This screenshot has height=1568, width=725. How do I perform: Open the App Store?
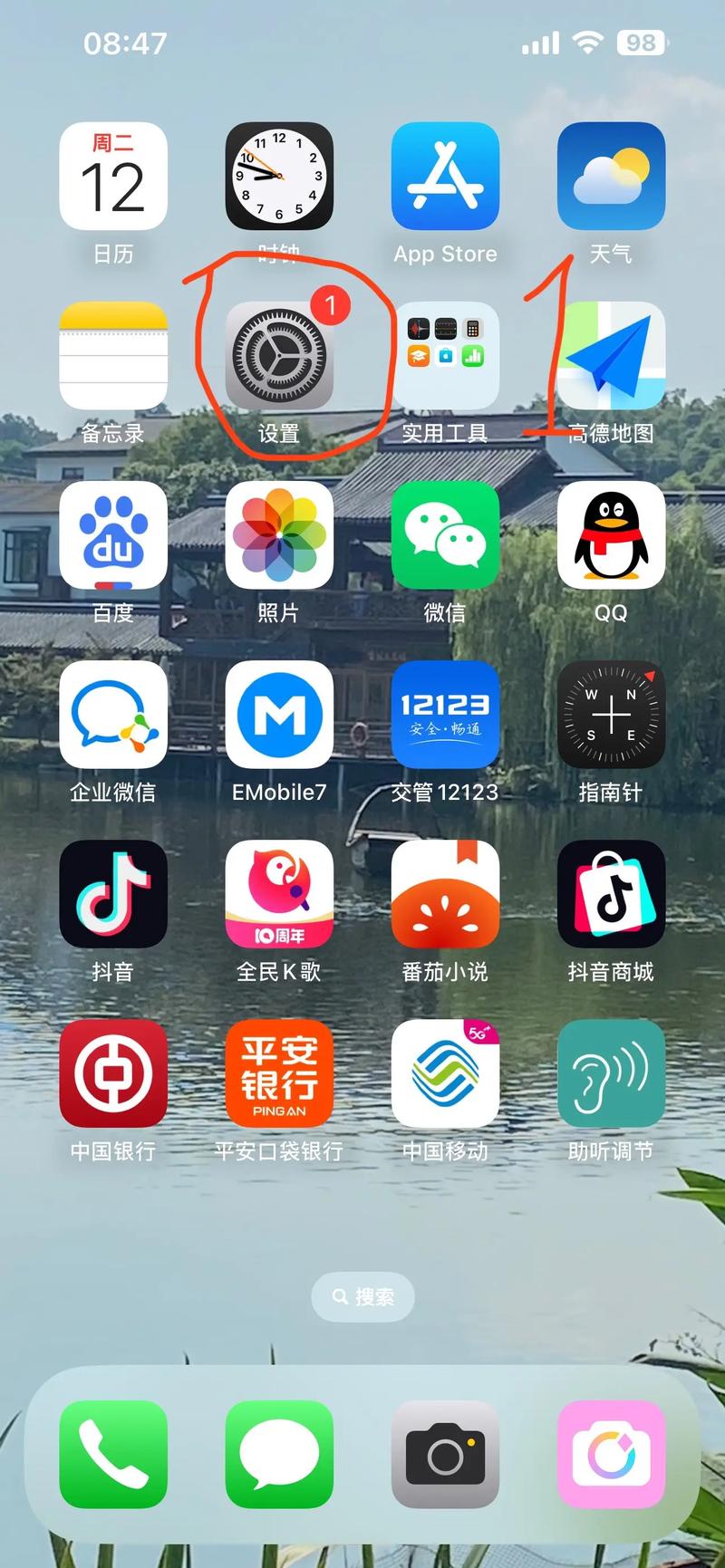click(445, 178)
